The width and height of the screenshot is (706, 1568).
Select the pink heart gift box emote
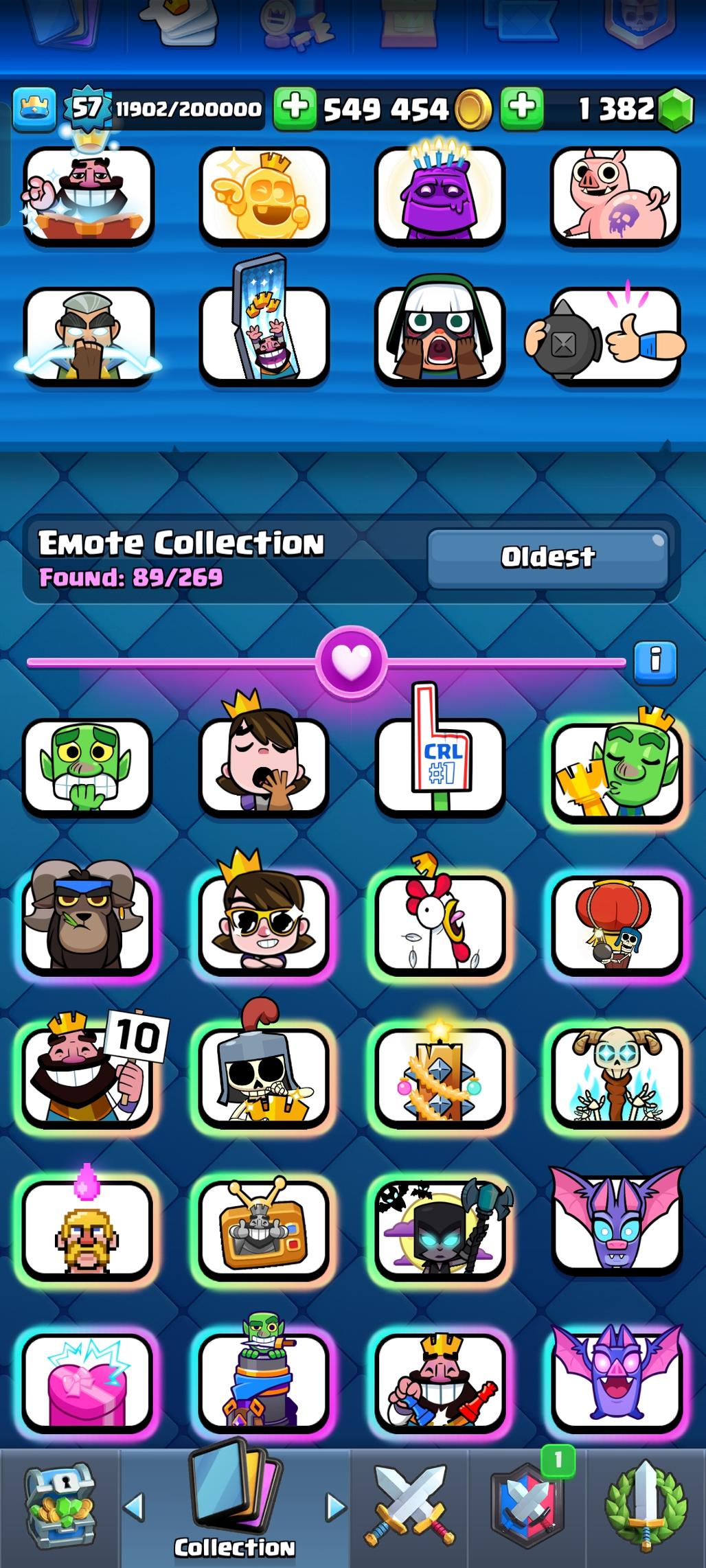pyautogui.click(x=87, y=1383)
